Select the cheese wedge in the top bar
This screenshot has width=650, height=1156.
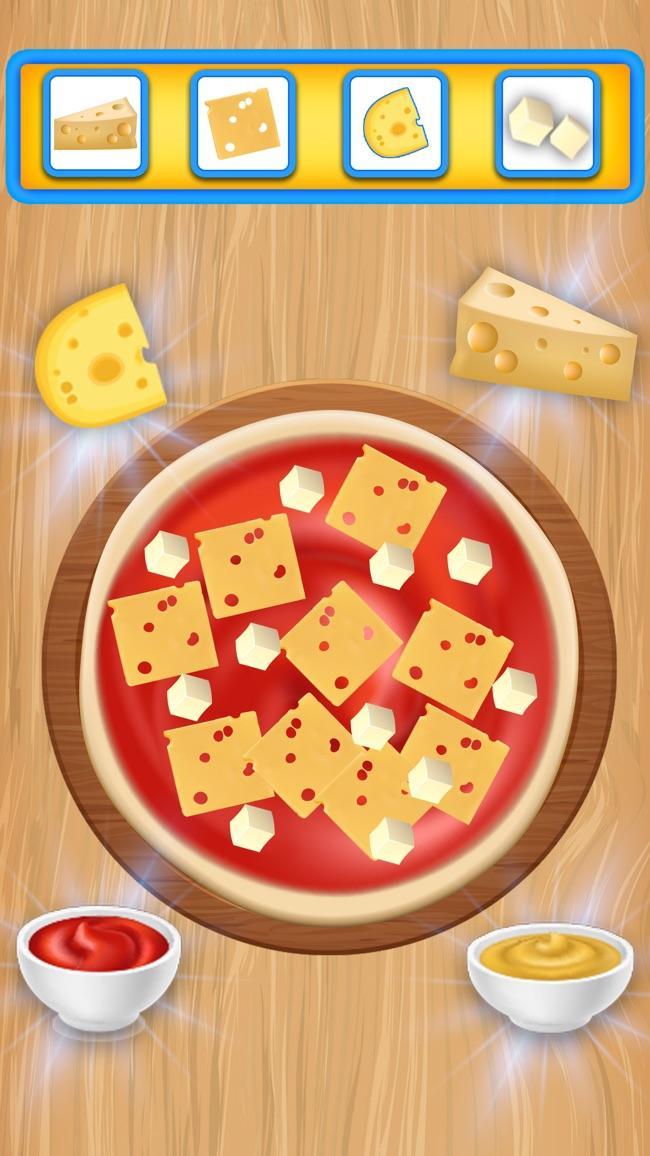(95, 124)
